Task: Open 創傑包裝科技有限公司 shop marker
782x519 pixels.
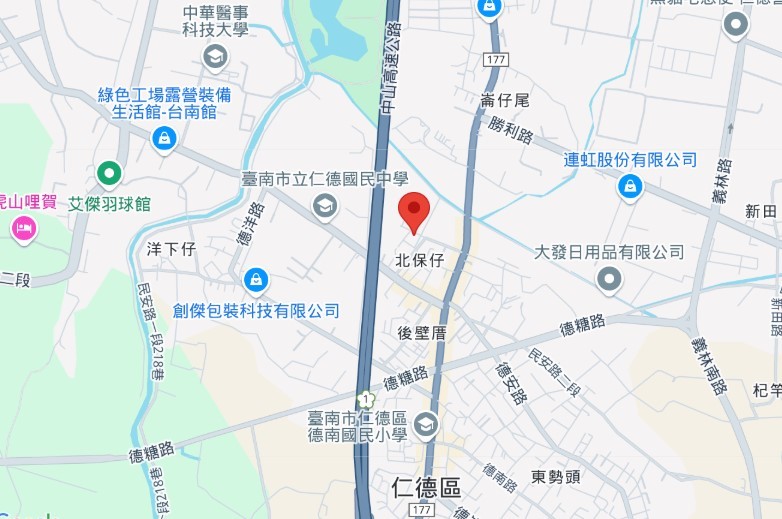Action: [256, 280]
